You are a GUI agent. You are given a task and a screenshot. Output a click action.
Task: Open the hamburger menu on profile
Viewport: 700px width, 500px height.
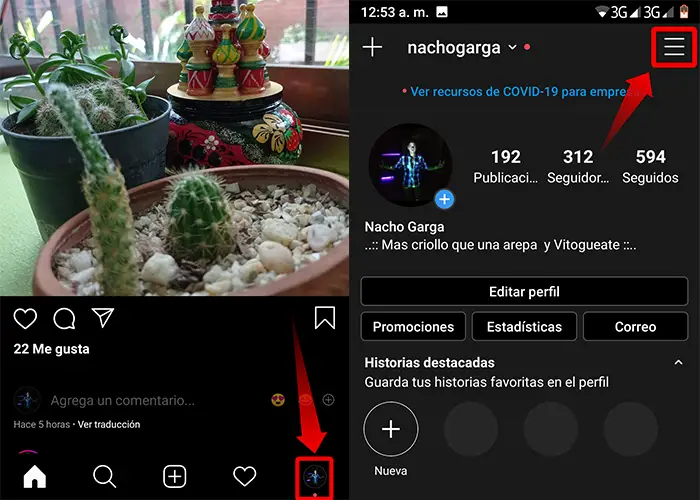[674, 47]
